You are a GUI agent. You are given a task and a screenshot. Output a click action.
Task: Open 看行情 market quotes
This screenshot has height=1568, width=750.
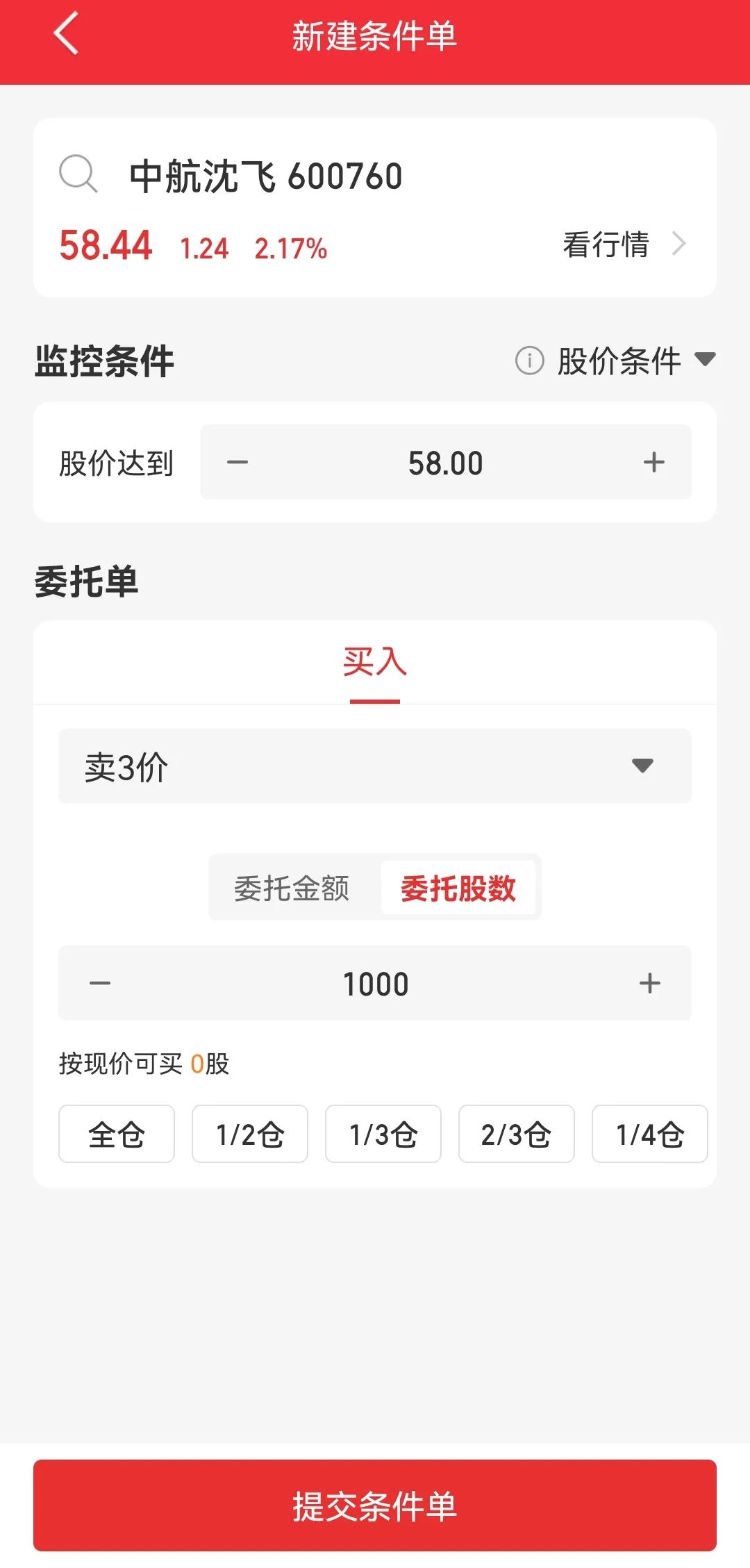tap(606, 244)
